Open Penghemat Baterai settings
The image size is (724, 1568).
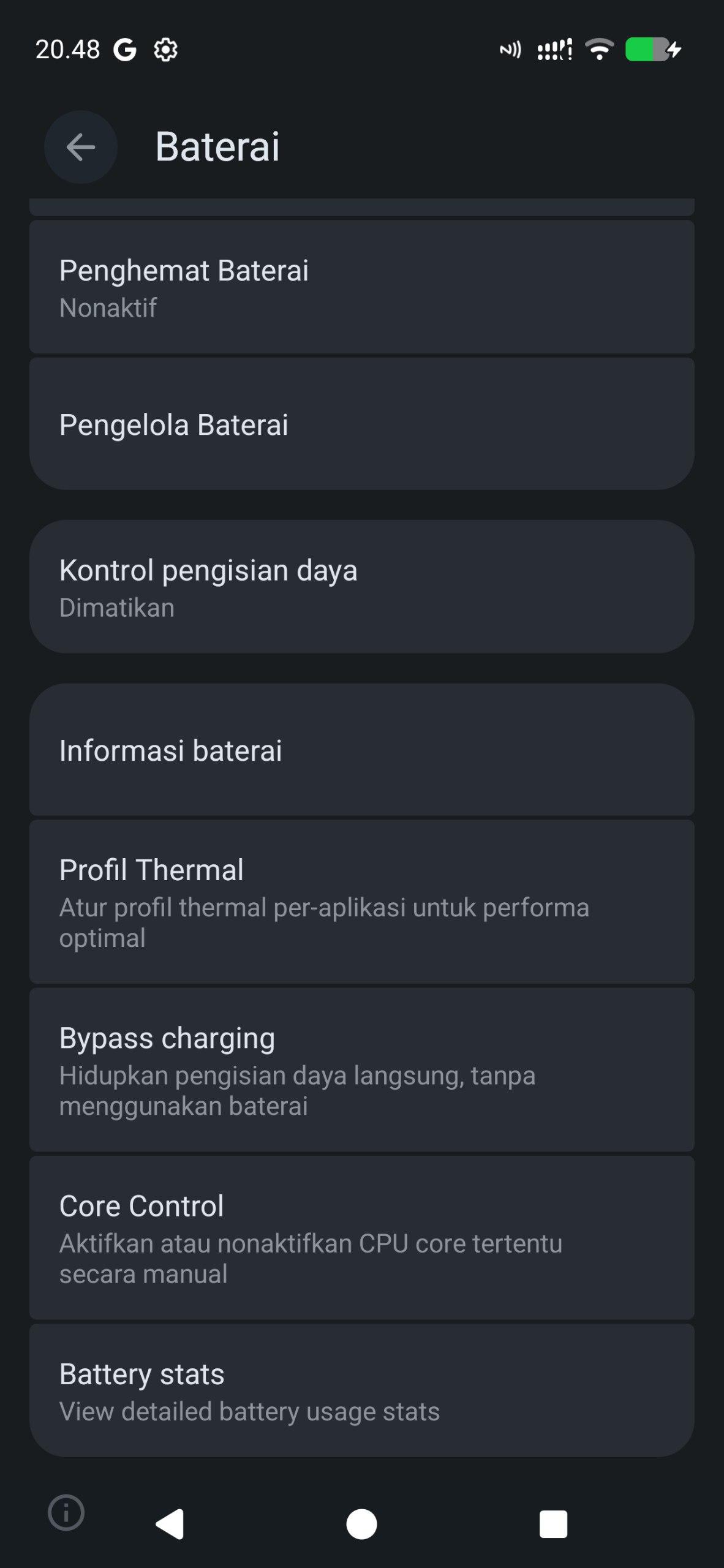point(361,287)
